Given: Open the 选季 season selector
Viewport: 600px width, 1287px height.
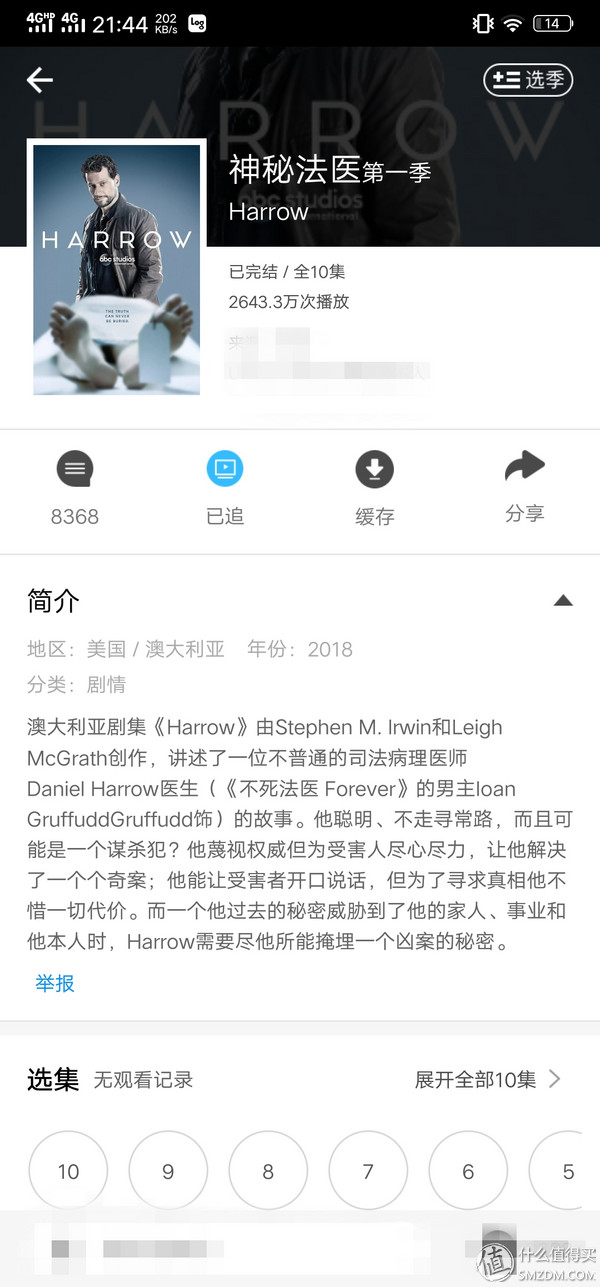Looking at the screenshot, I should (528, 80).
